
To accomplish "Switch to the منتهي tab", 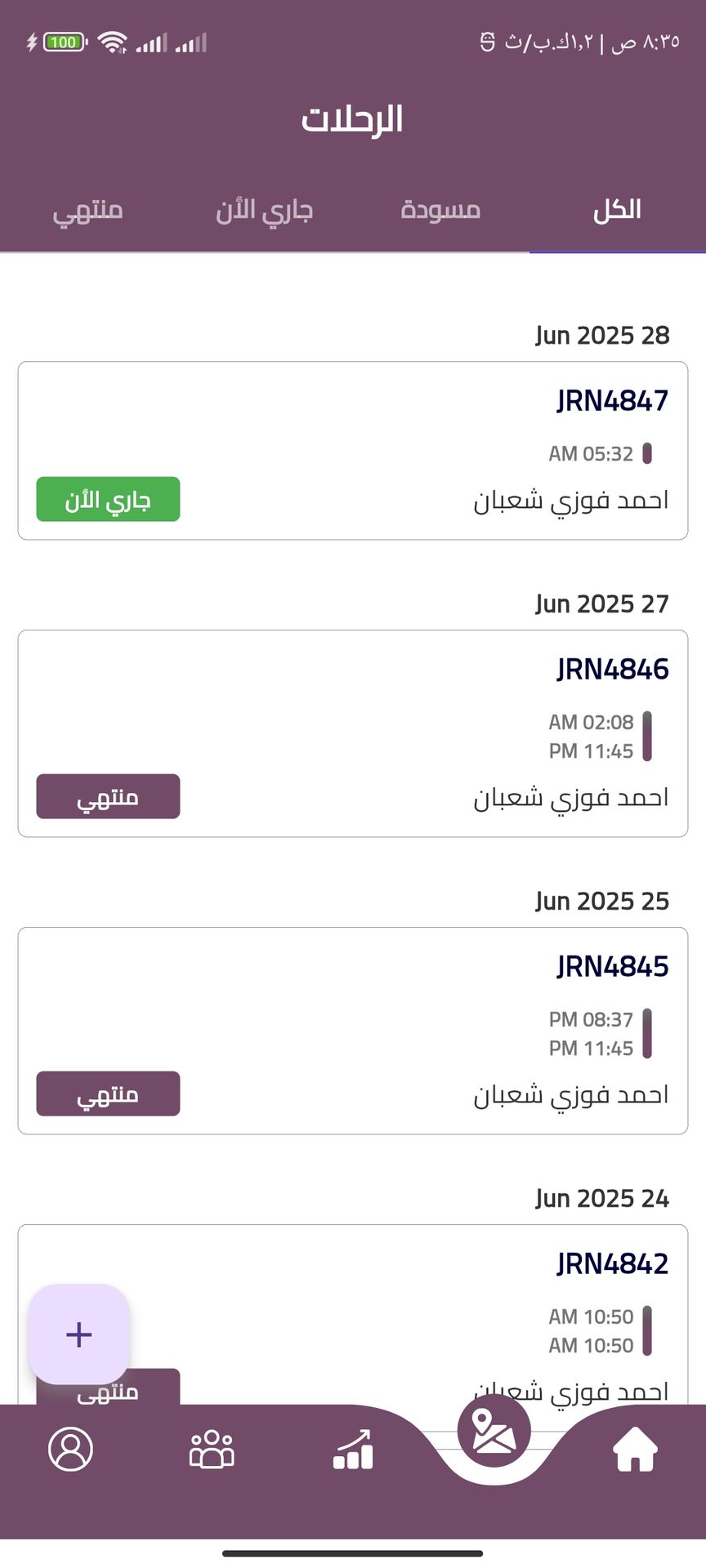I will [88, 211].
